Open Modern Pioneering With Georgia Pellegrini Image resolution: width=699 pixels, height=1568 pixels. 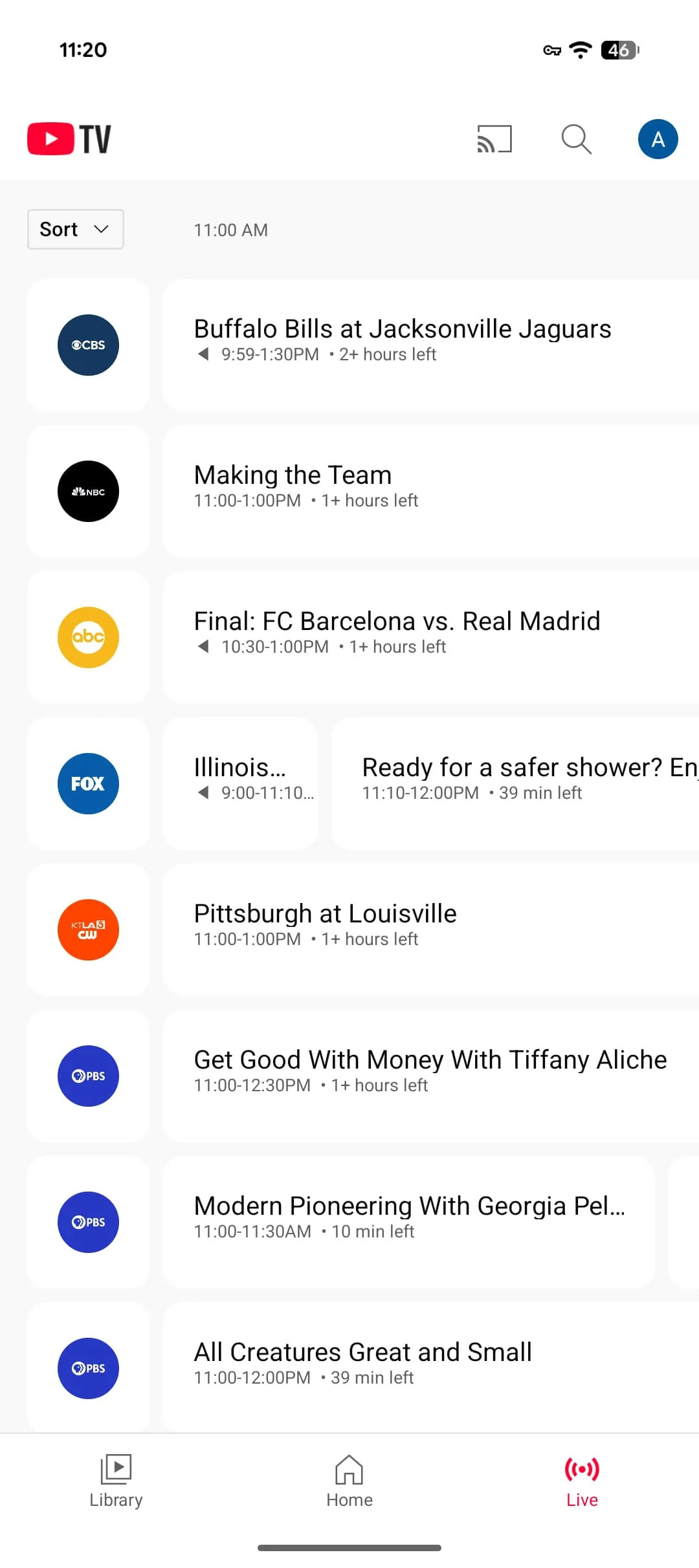click(x=409, y=1222)
